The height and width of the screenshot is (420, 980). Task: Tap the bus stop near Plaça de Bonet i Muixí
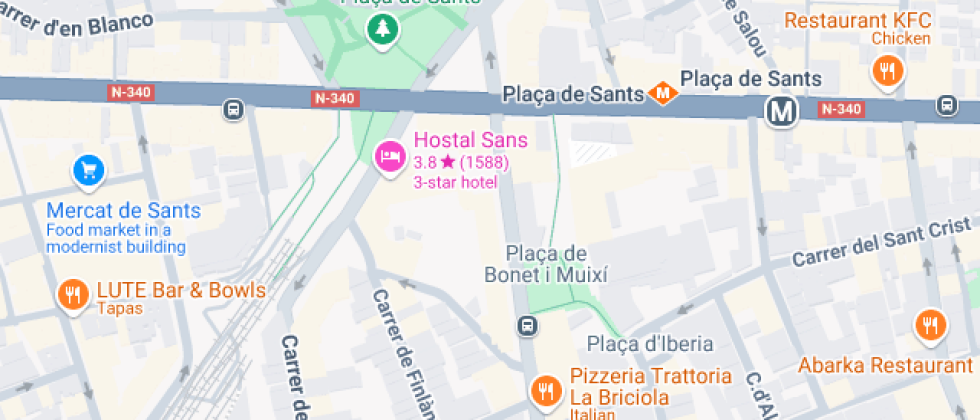tap(527, 325)
